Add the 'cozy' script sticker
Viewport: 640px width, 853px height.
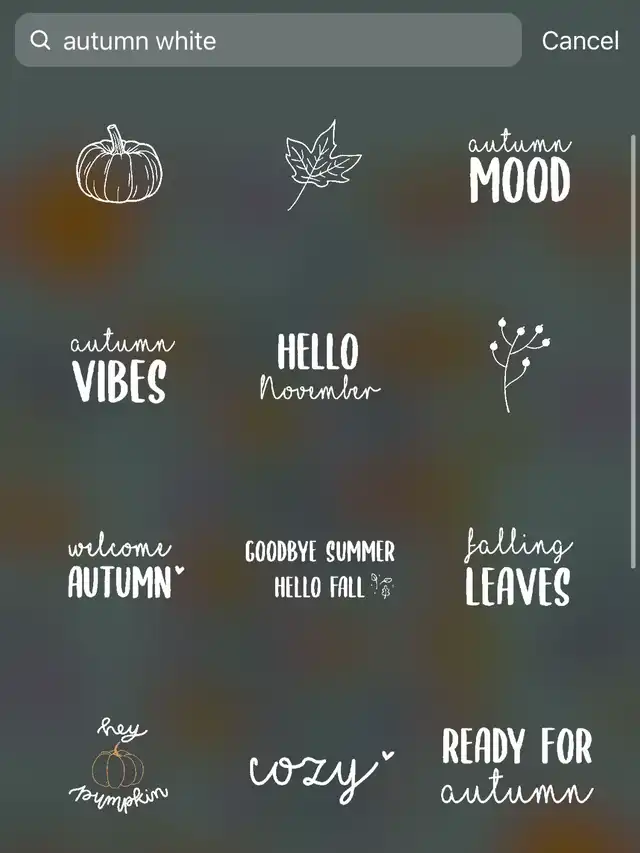[320, 772]
